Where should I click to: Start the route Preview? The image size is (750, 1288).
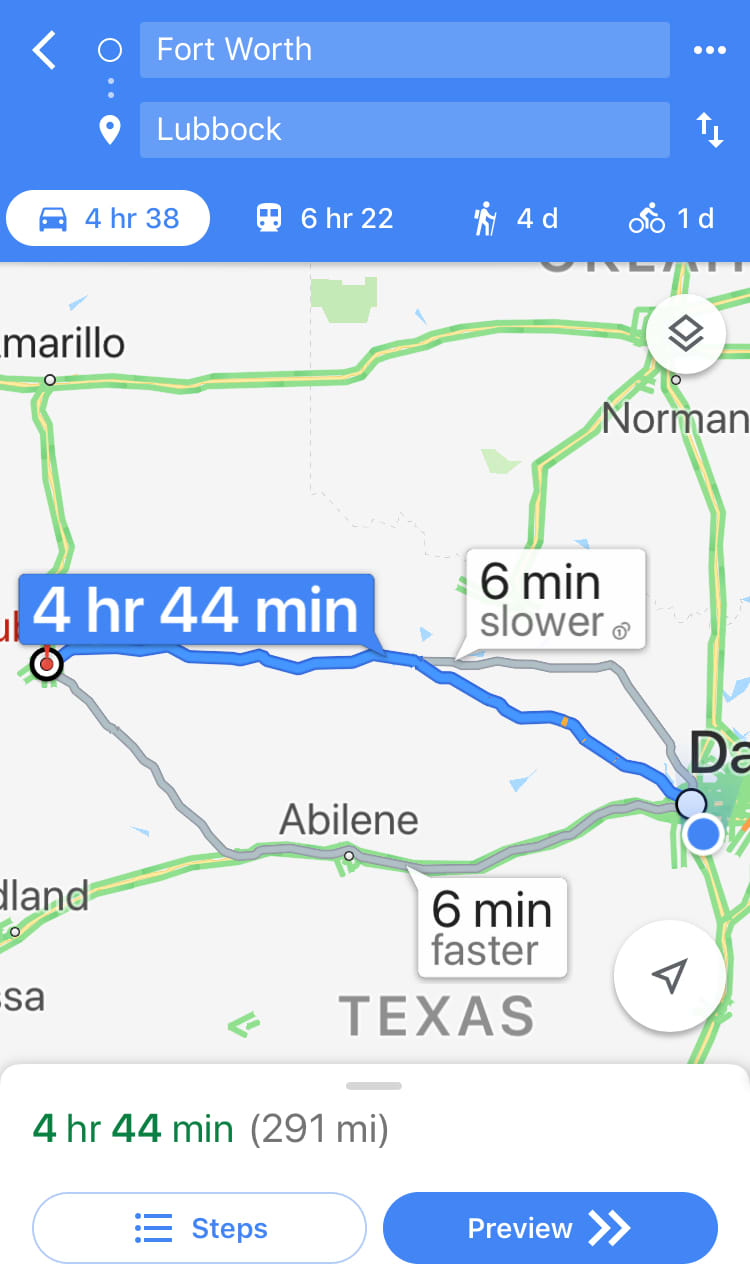coord(550,1228)
